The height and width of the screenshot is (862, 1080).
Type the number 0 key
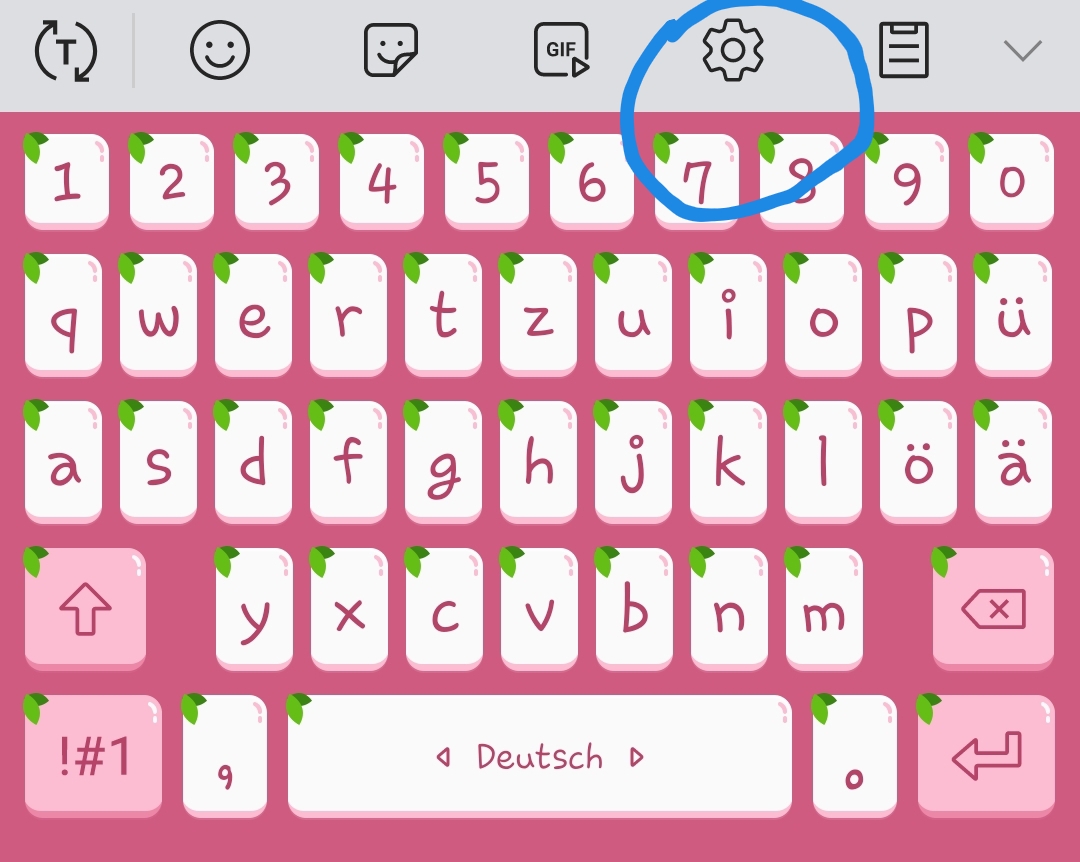click(1012, 182)
